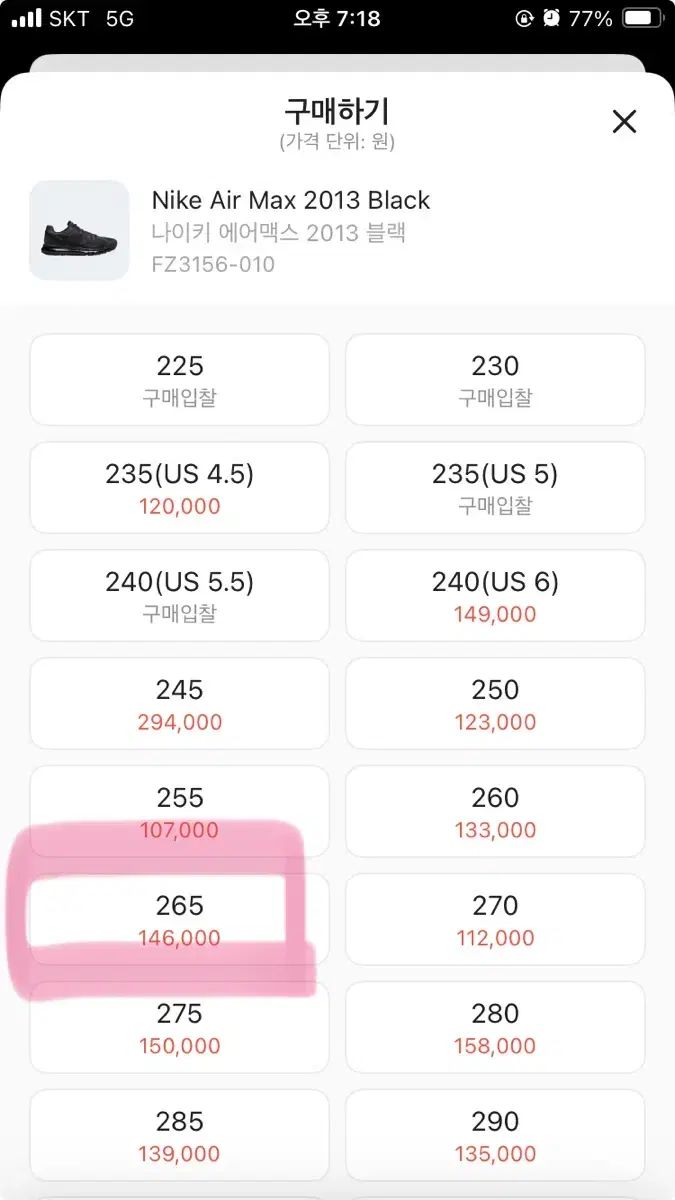Screen dimensions: 675x1200
Task: Choose size 270 priced 112,000
Action: tap(495, 920)
